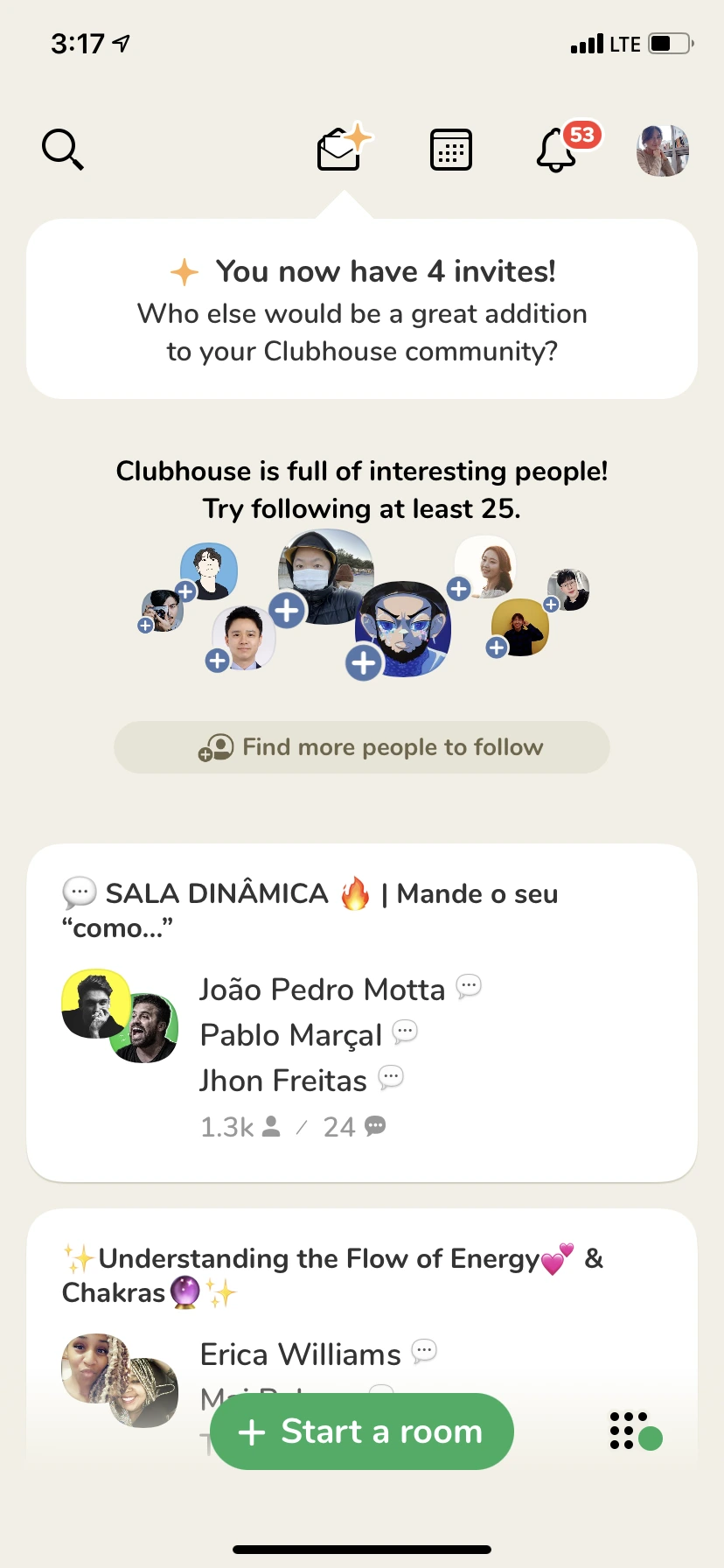Join the SALA DINÂMICA room
Screen dimensions: 724x1568
(362, 1012)
